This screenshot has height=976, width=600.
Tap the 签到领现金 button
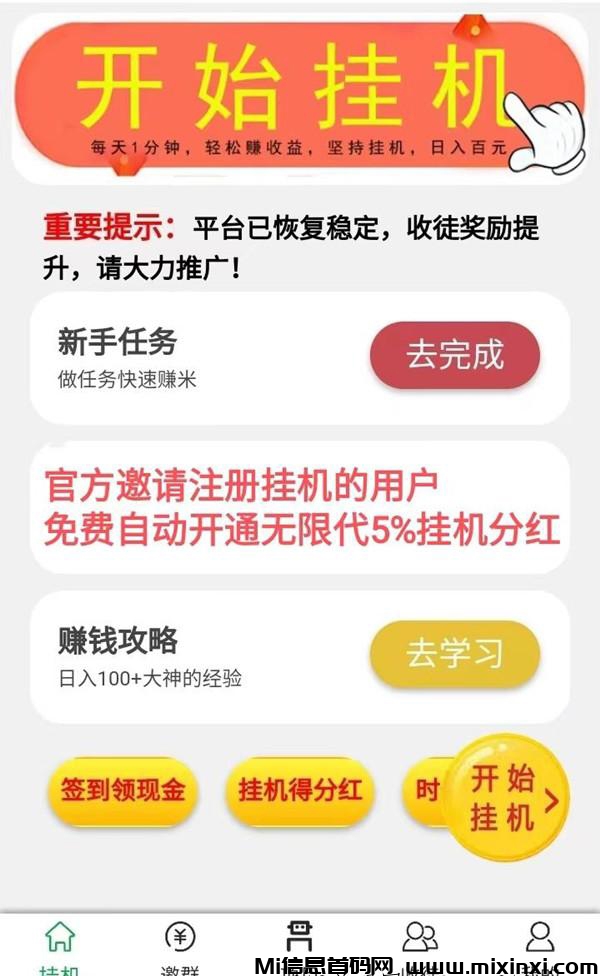pos(122,791)
